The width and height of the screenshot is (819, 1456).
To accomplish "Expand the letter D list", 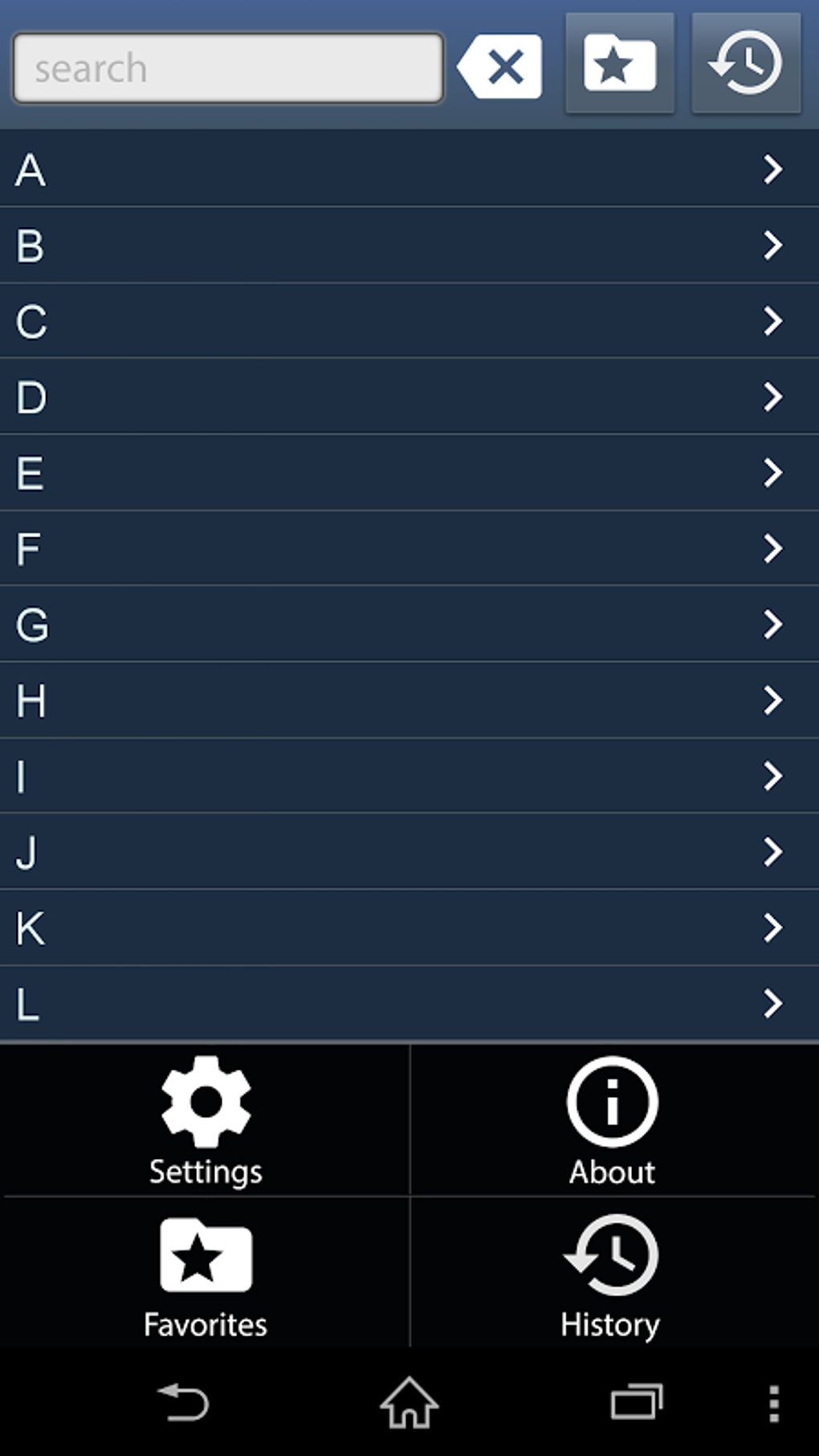I will pyautogui.click(x=409, y=397).
